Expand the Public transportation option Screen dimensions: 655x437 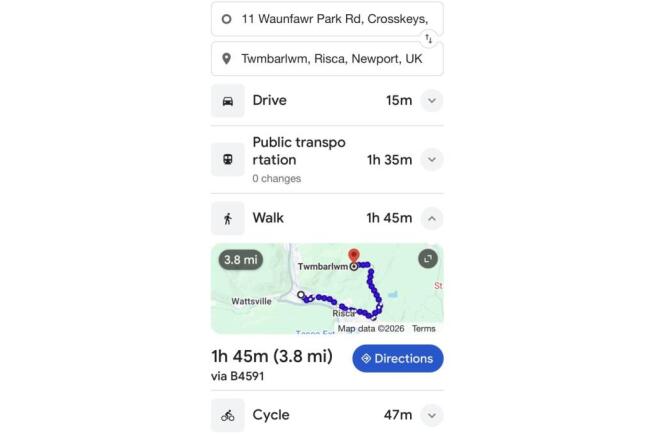(431, 159)
